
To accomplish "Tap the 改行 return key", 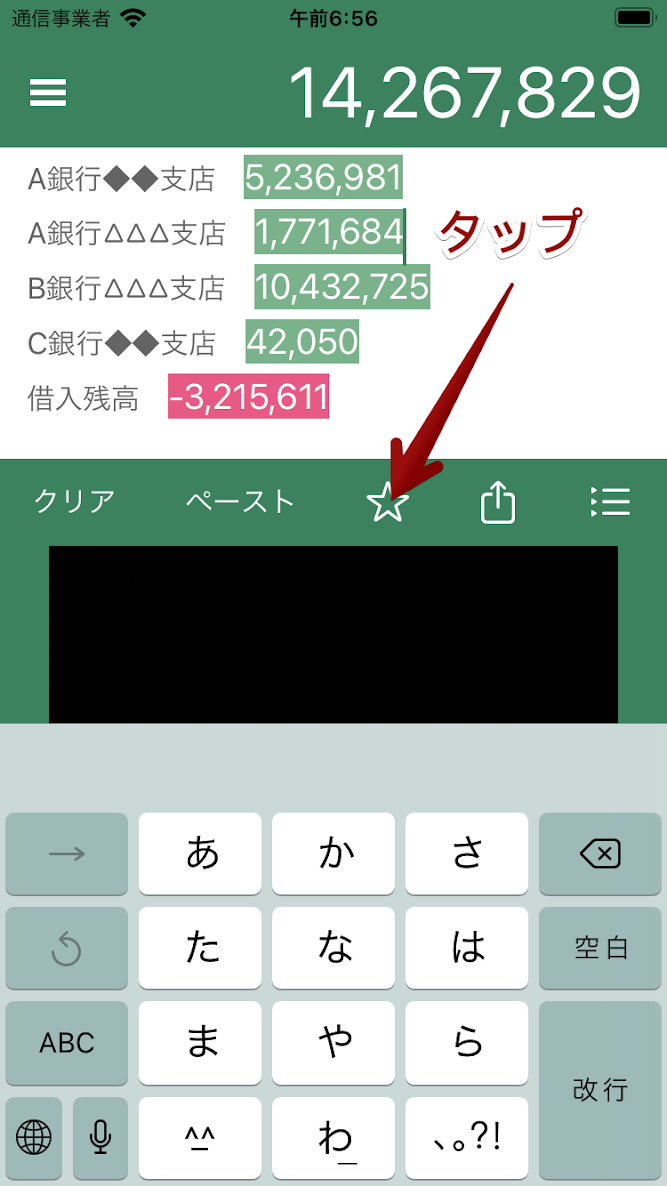I will 600,1090.
